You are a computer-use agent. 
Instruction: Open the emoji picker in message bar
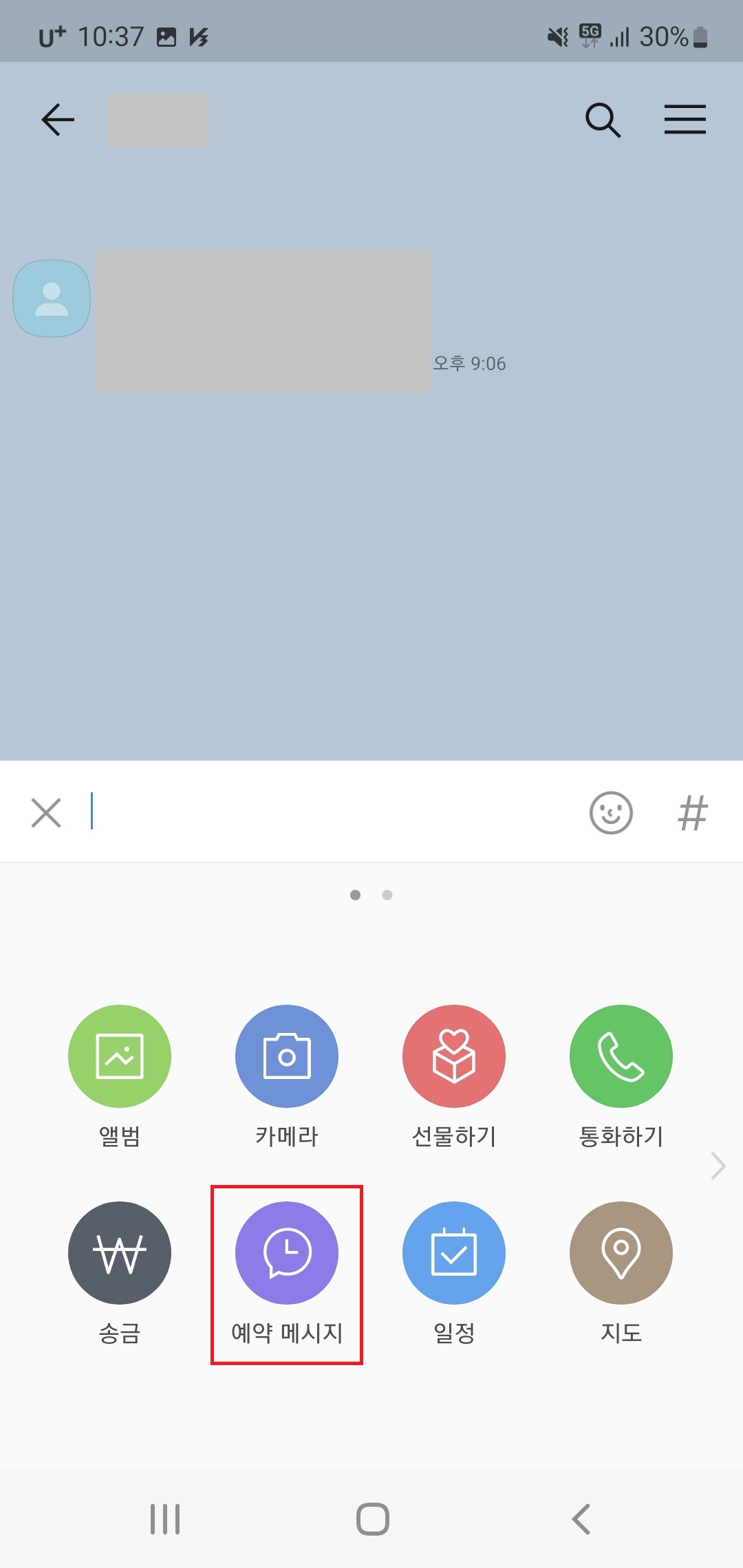611,813
